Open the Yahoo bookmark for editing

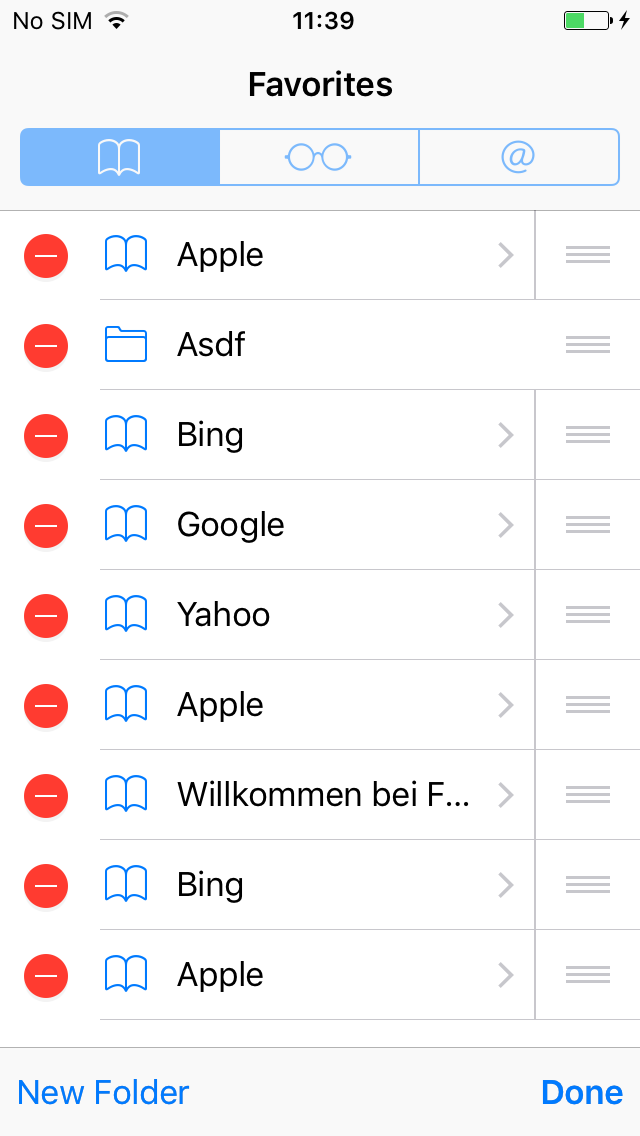point(317,615)
